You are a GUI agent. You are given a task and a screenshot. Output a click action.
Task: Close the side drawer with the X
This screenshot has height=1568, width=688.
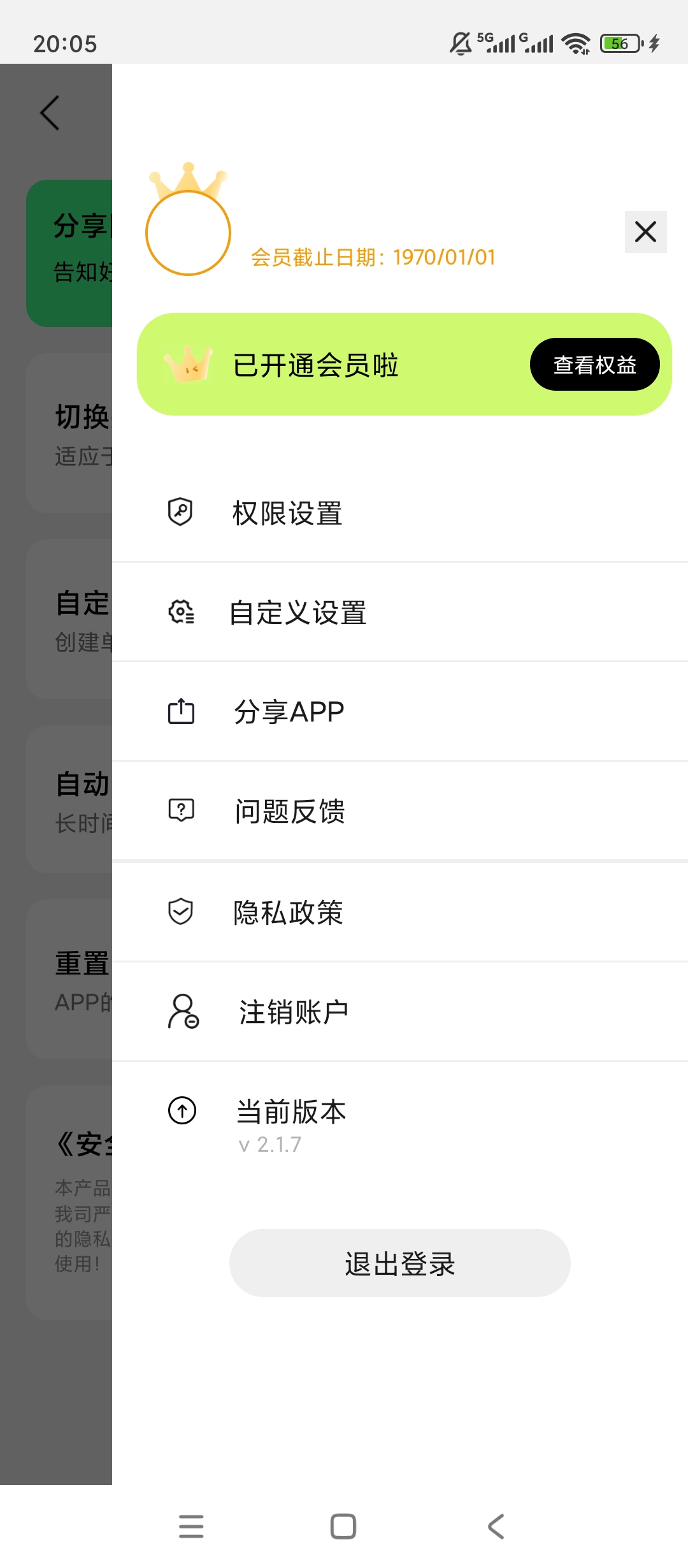click(x=645, y=232)
